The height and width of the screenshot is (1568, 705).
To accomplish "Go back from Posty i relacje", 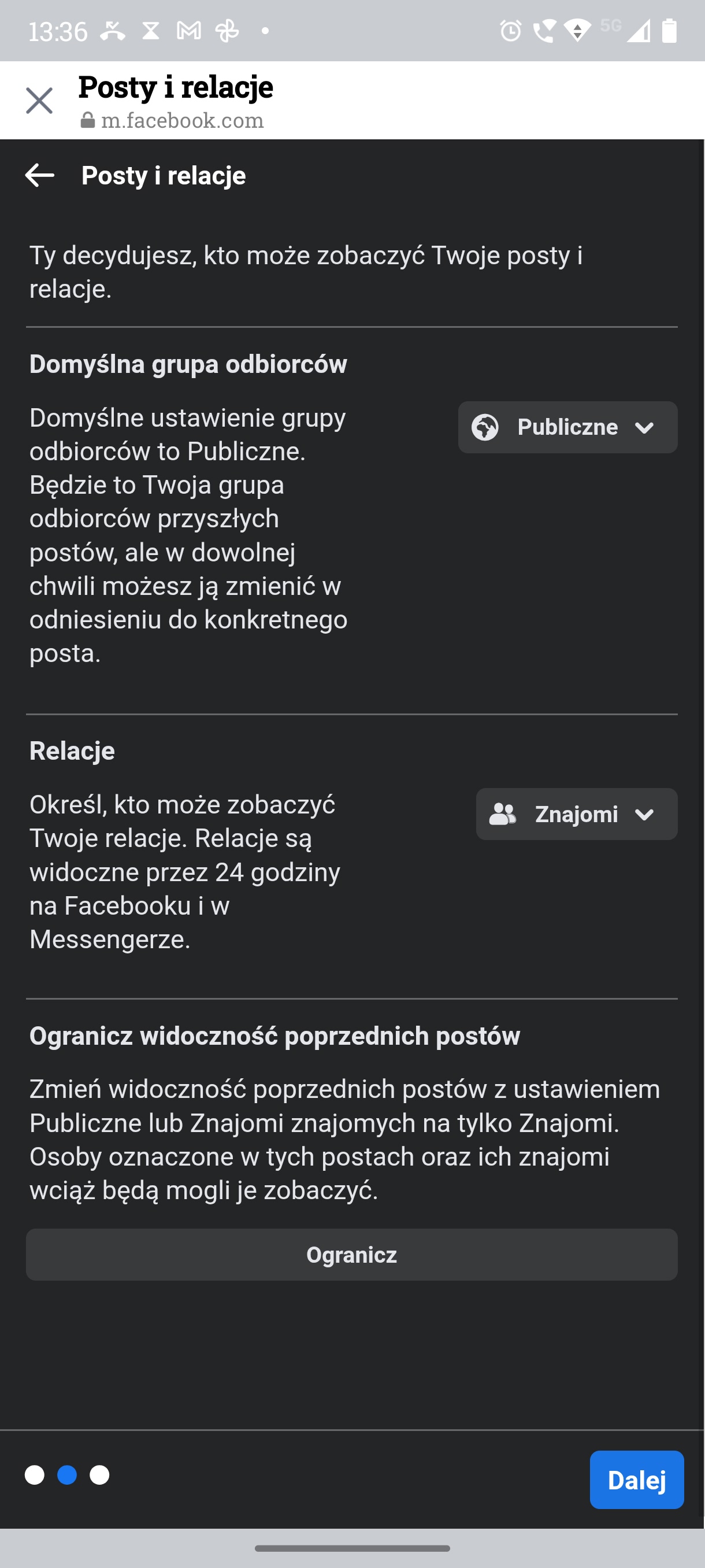I will tap(40, 175).
